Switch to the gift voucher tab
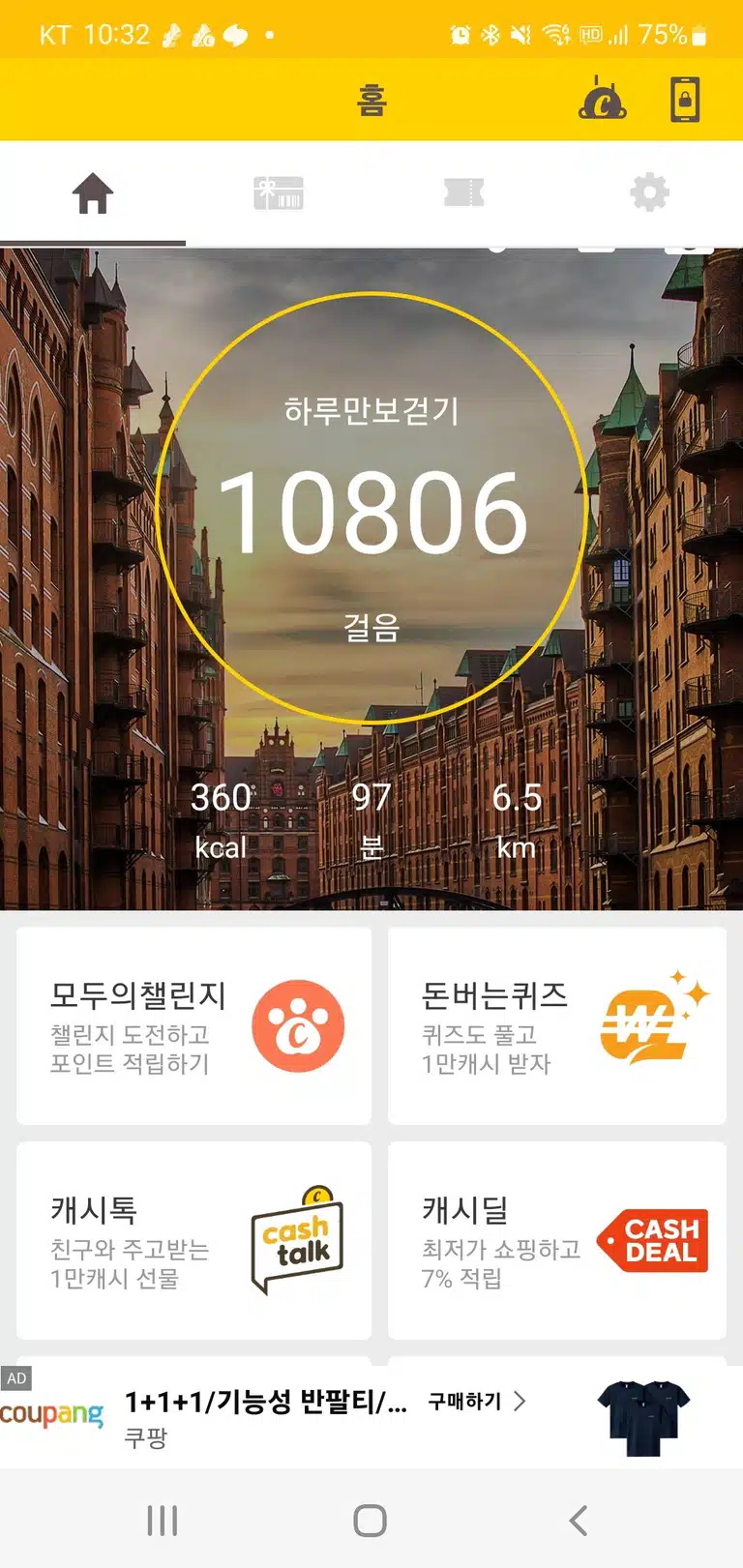This screenshot has height=1568, width=743. [279, 192]
